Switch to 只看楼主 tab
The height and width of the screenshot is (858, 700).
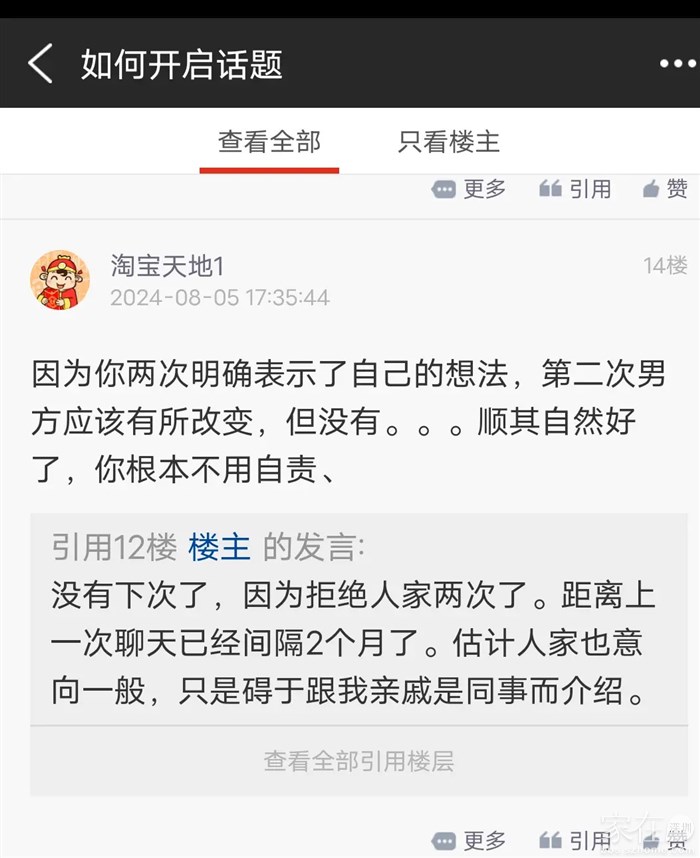click(449, 142)
